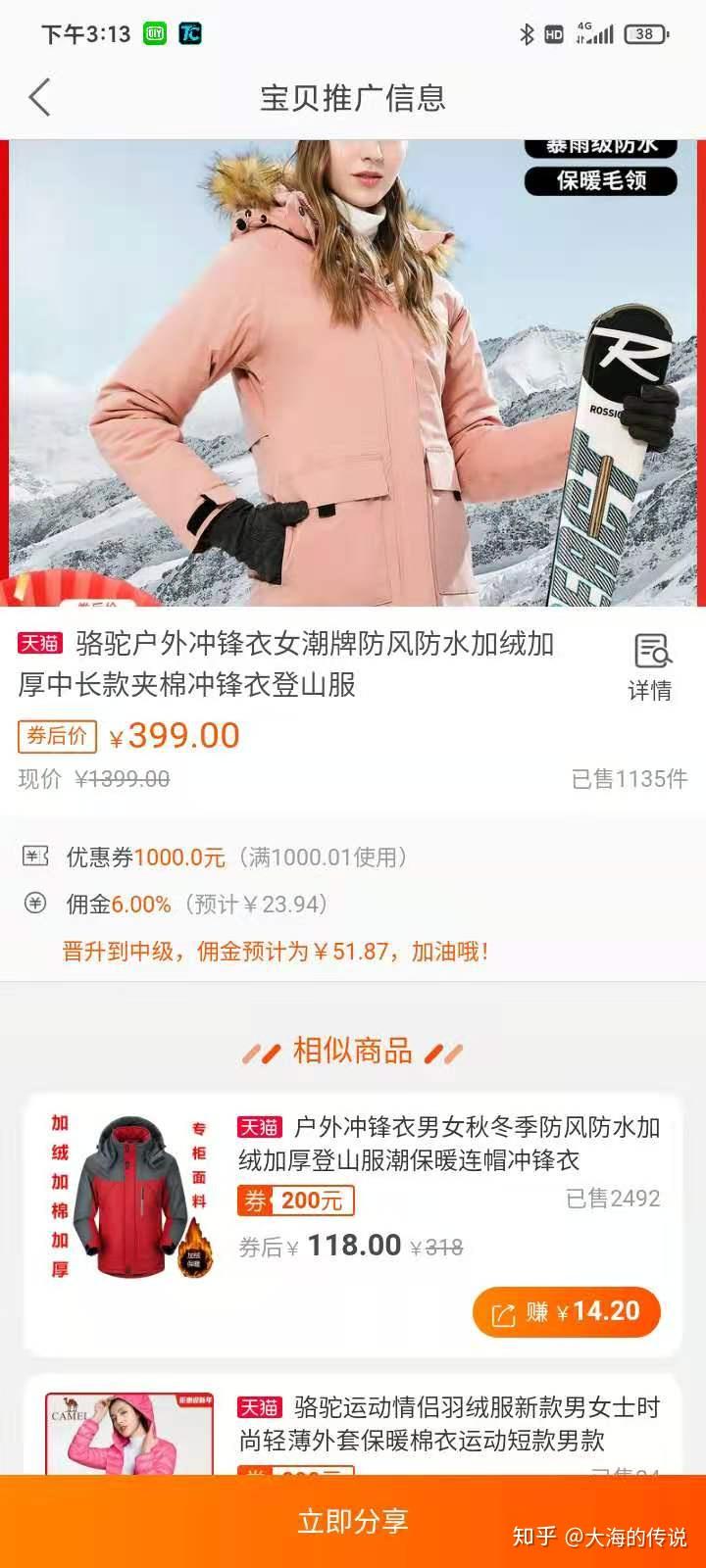
Task: Tap the 赚 ¥14.20 share-earn button
Action: [x=566, y=1311]
